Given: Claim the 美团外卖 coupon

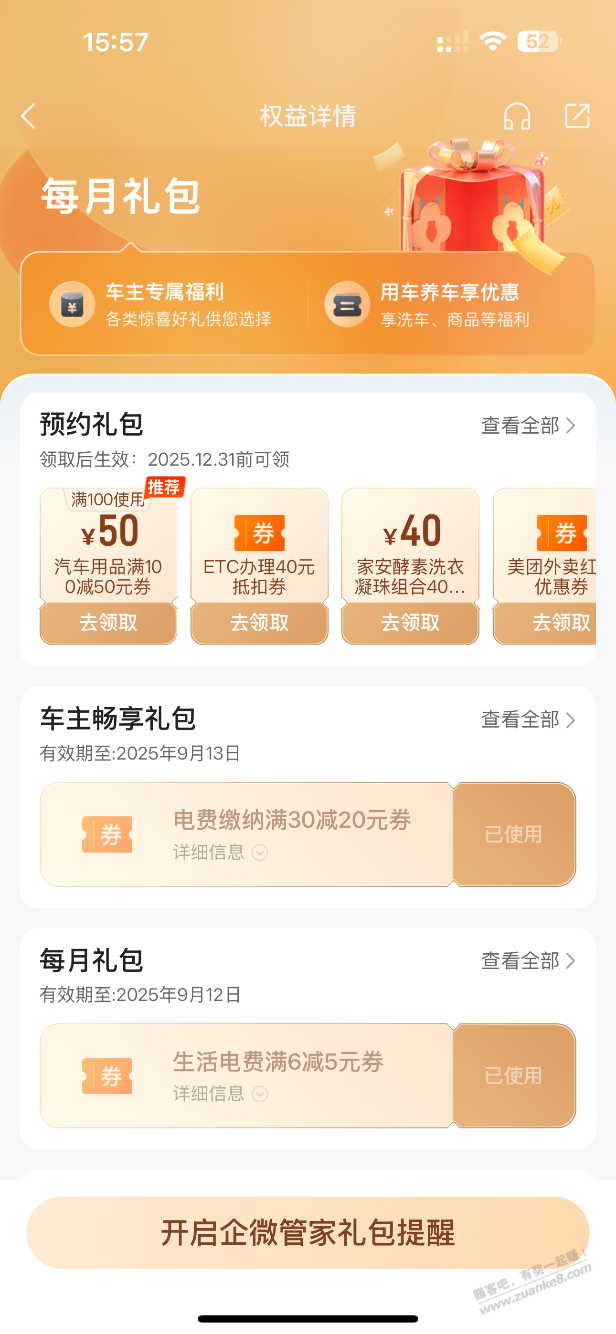Looking at the screenshot, I should [x=558, y=623].
